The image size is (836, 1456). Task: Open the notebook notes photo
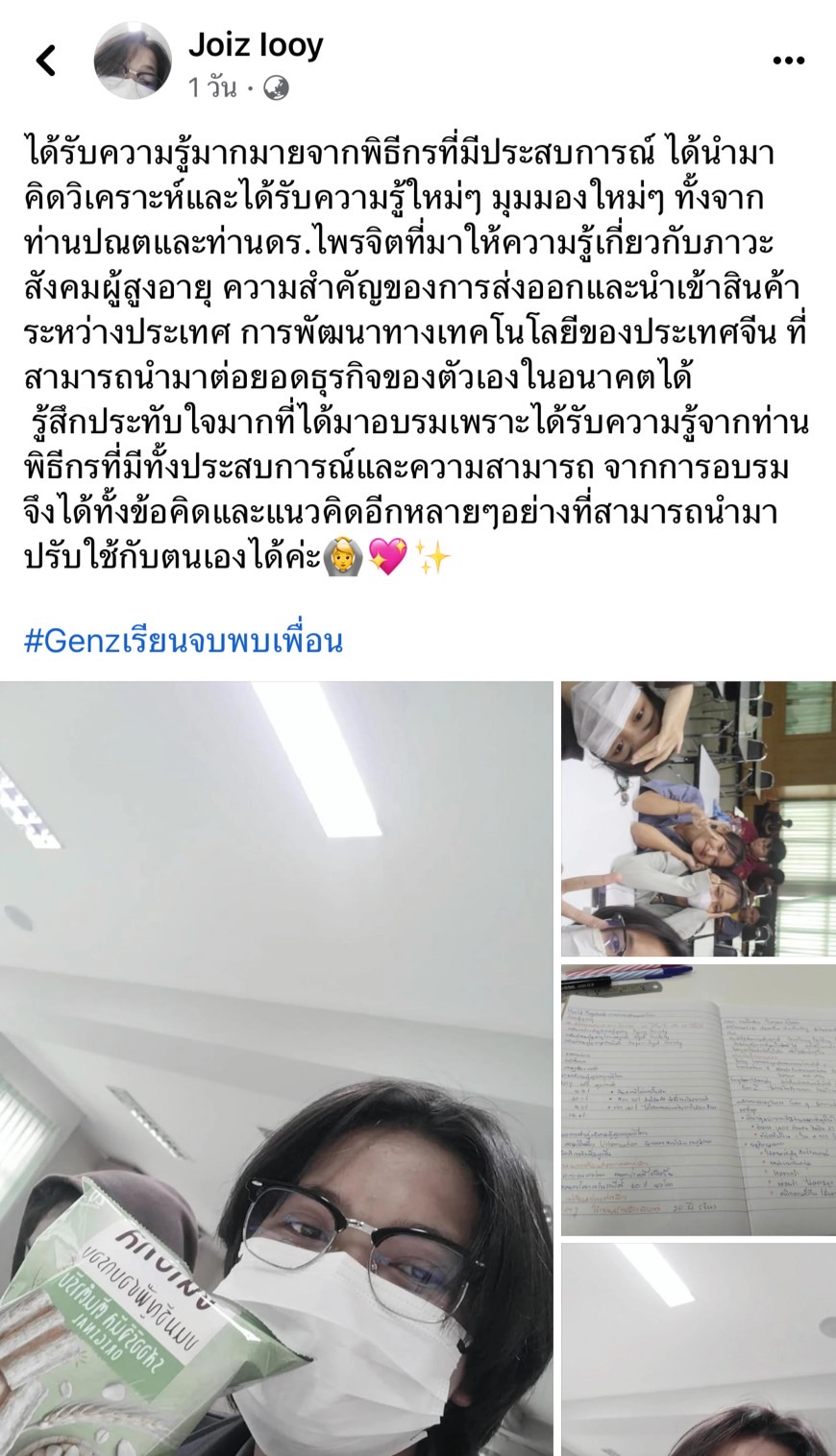coord(699,1100)
